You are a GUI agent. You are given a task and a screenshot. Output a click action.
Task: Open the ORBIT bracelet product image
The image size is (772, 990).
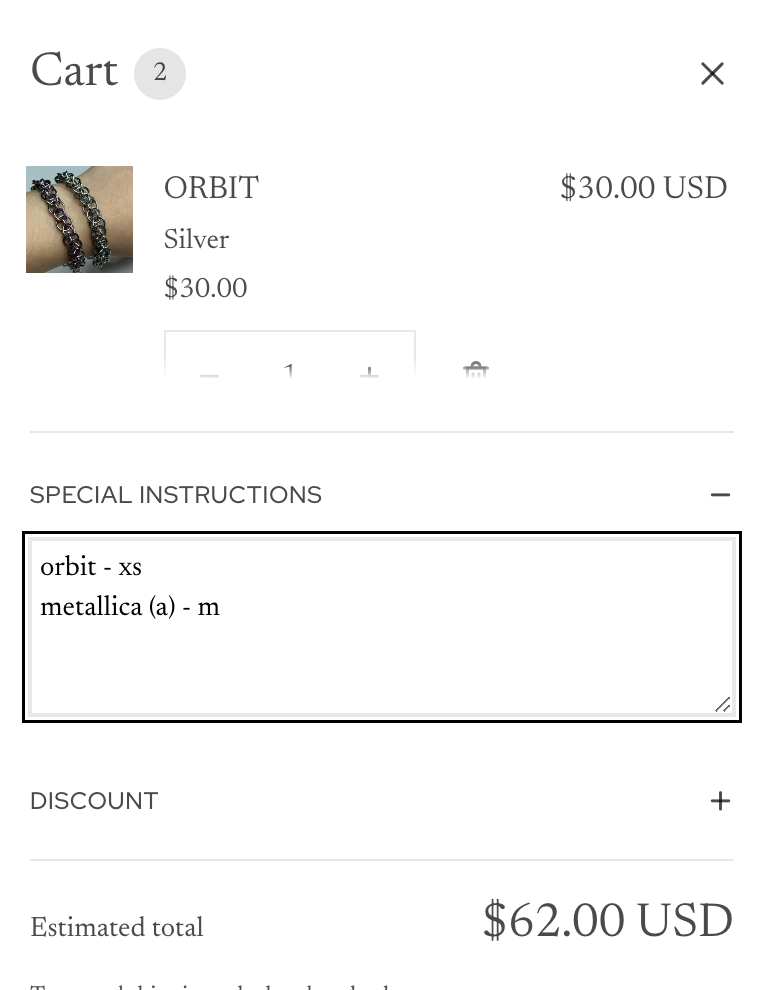[79, 219]
